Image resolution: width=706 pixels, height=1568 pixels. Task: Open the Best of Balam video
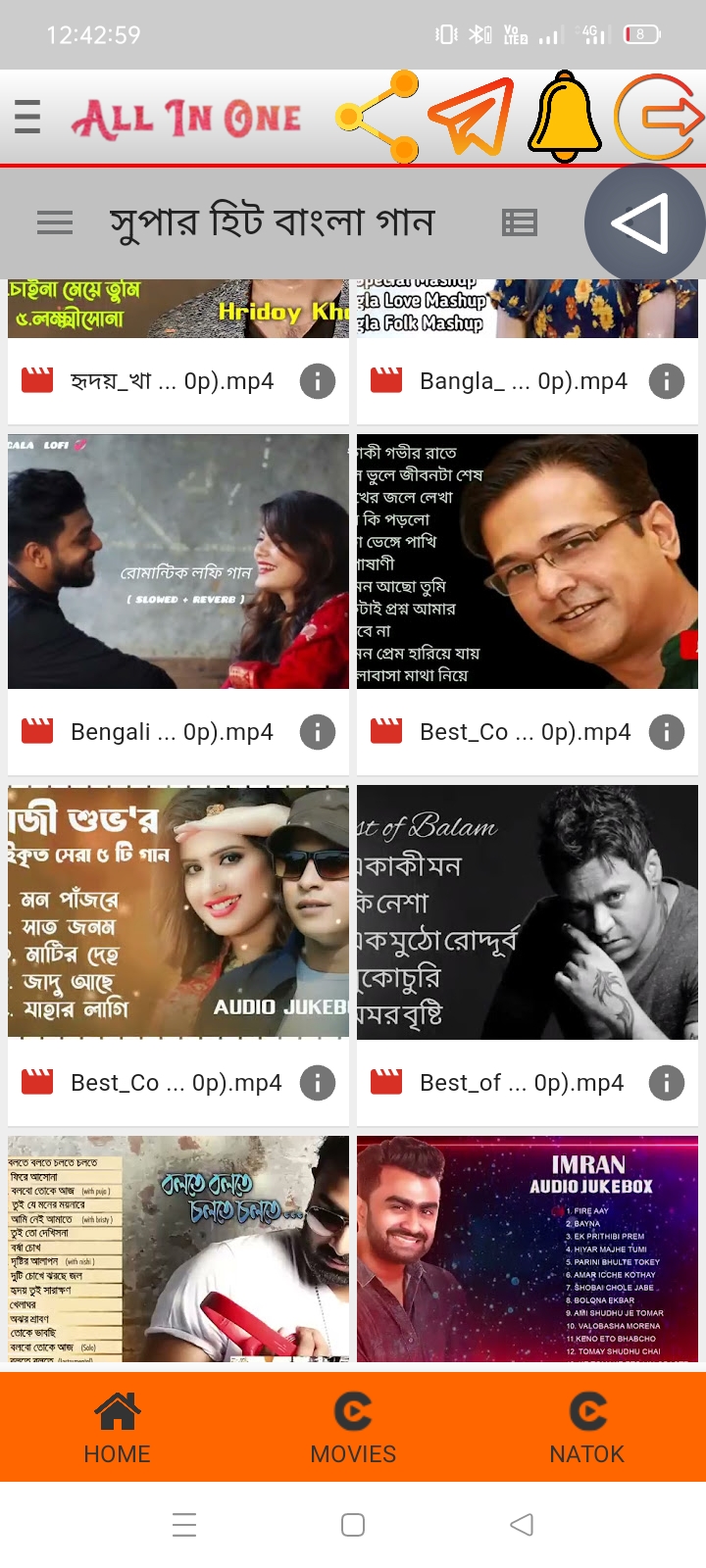pyautogui.click(x=528, y=912)
